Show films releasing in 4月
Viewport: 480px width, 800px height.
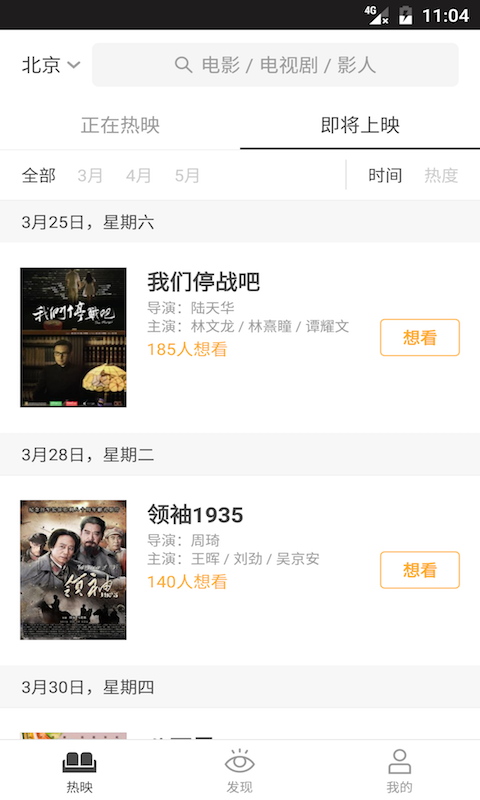[x=139, y=176]
